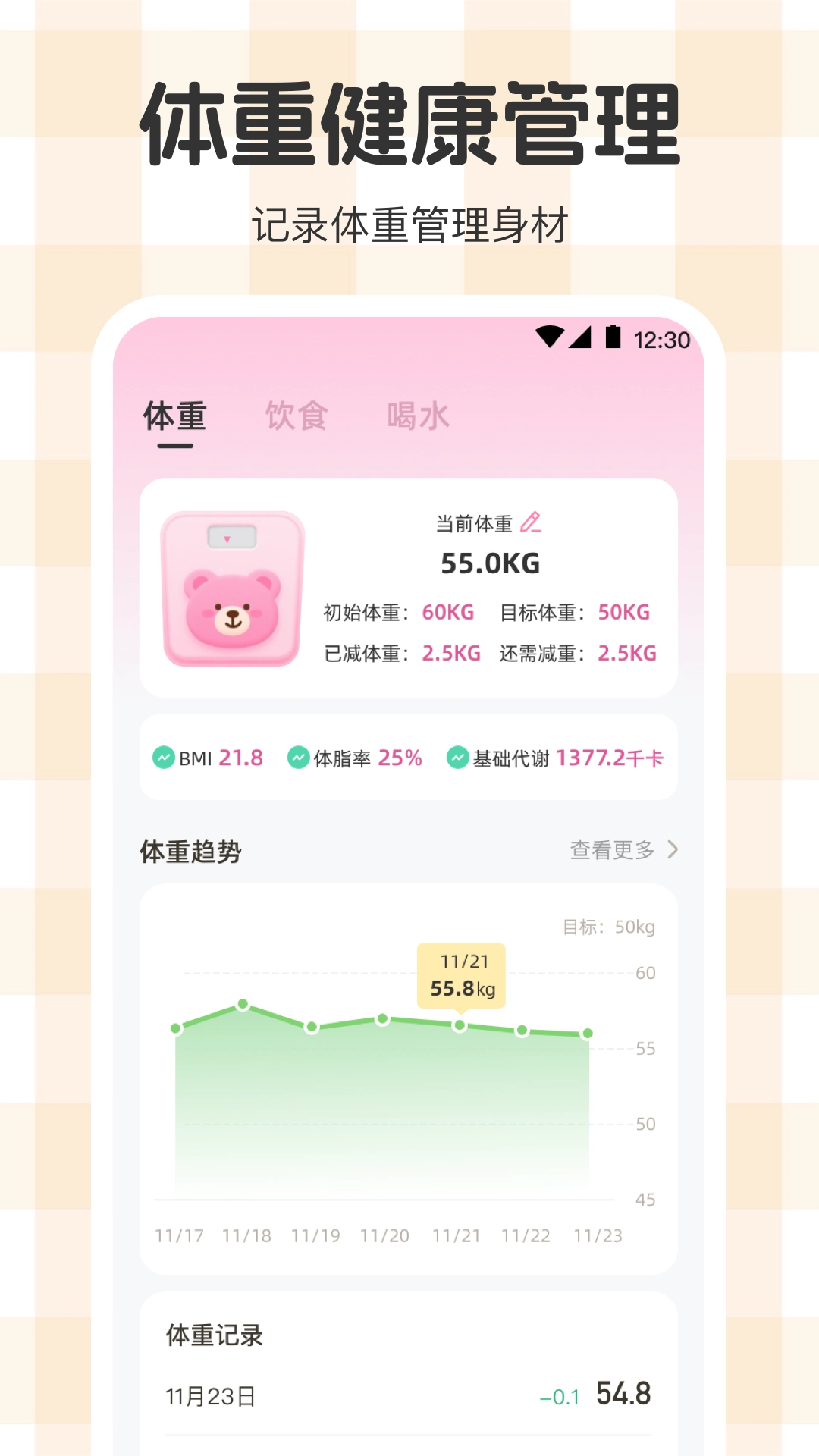Open the 11/21 weight tooltip on the chart
819x1456 pixels.
pos(463,976)
